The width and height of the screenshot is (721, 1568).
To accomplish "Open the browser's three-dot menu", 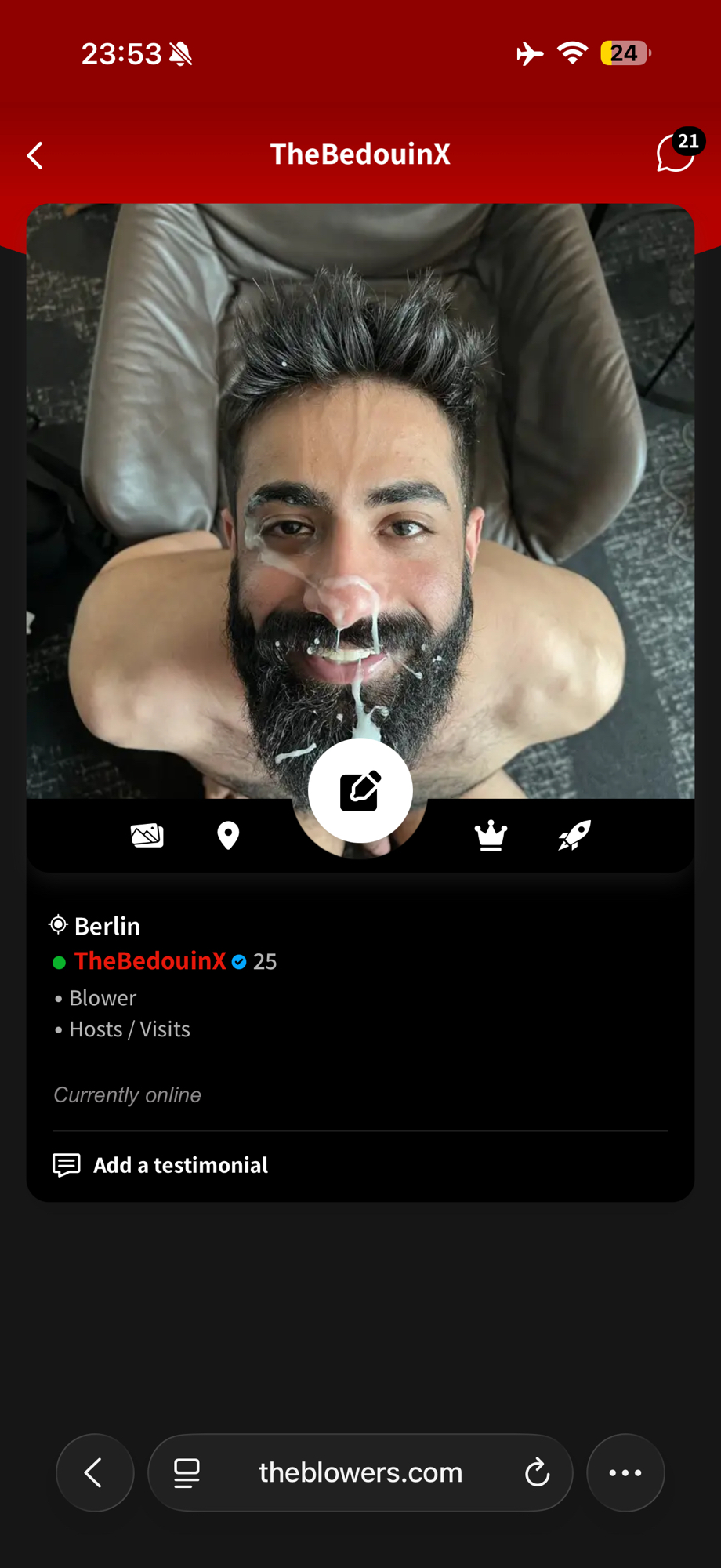I will pyautogui.click(x=625, y=1472).
